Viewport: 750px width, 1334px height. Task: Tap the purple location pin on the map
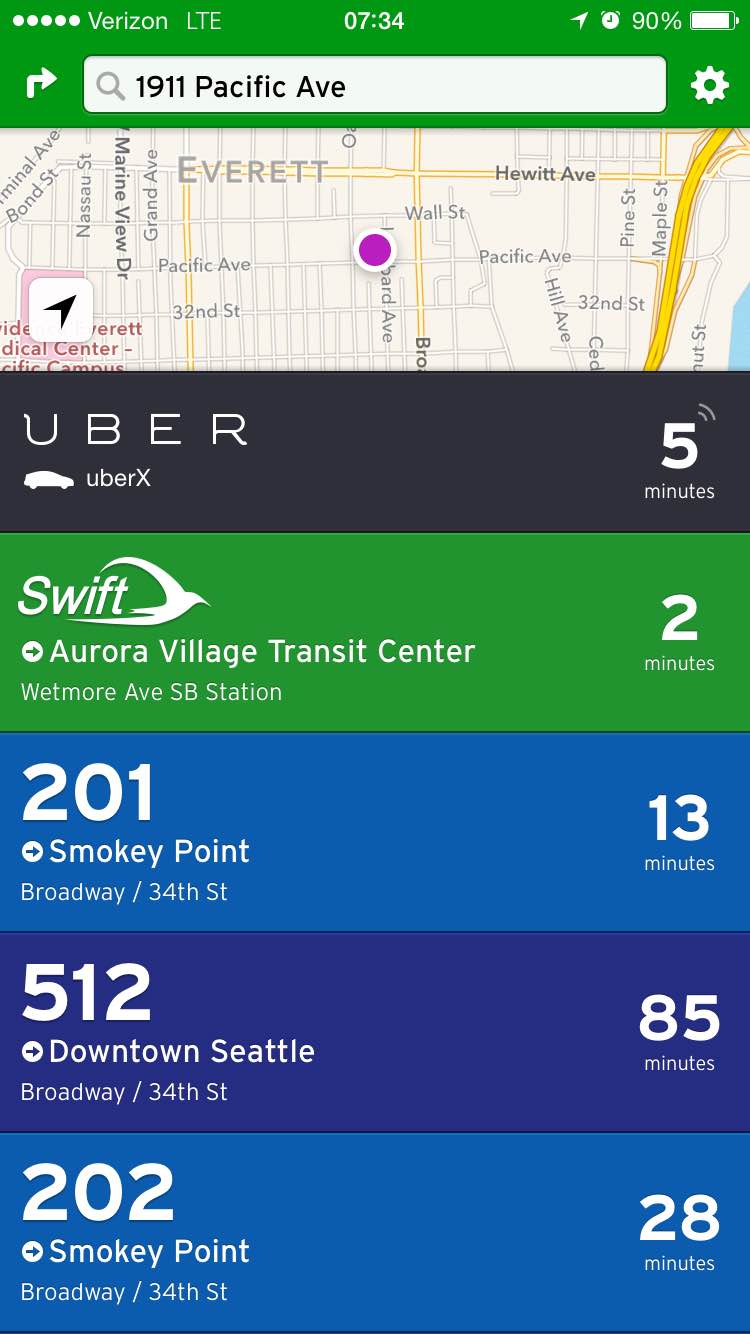[375, 250]
